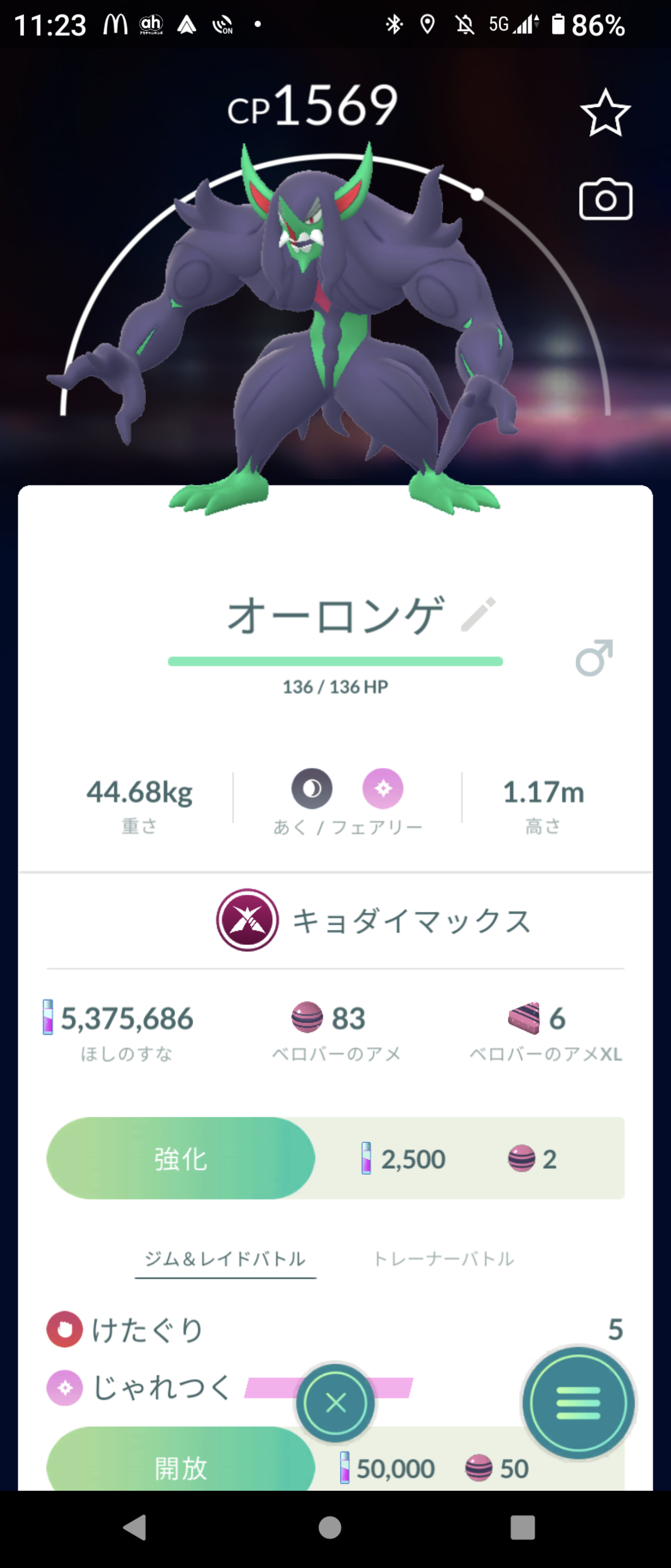Screen dimensions: 671x1568
Task: Tap the あく dark type icon
Action: [311, 789]
